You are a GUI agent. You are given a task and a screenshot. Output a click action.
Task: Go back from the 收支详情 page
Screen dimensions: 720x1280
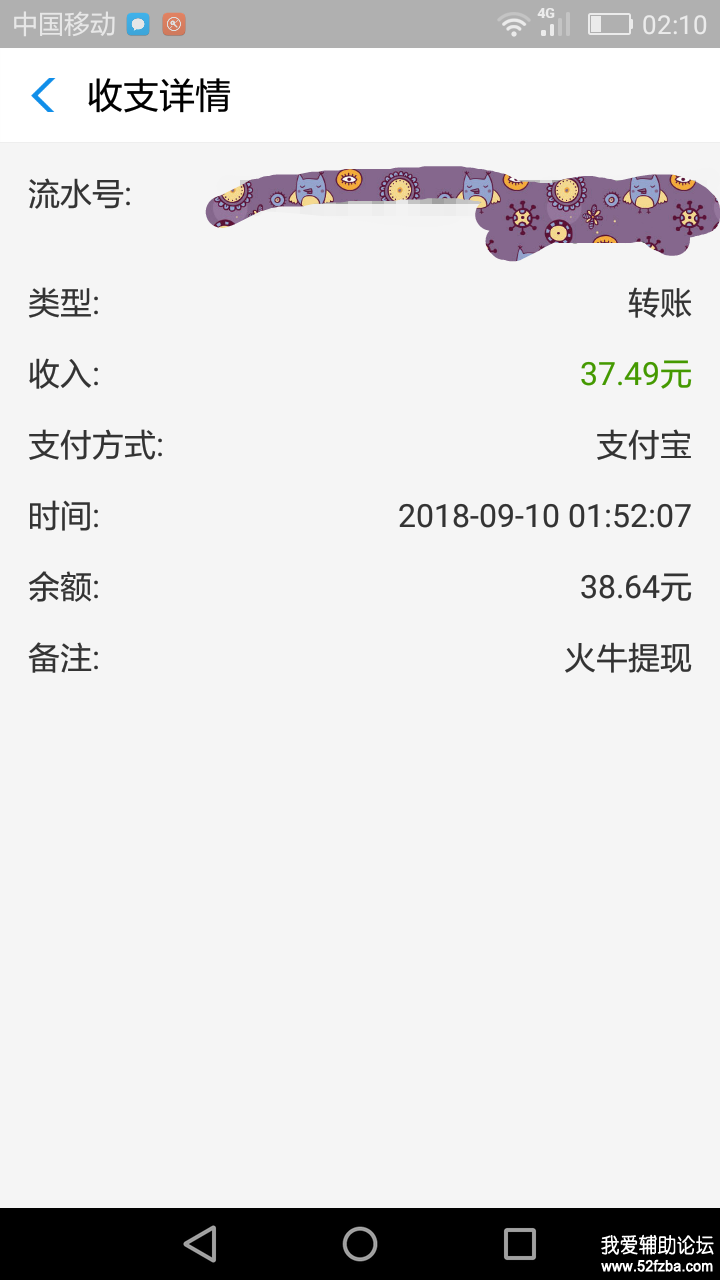tap(43, 96)
